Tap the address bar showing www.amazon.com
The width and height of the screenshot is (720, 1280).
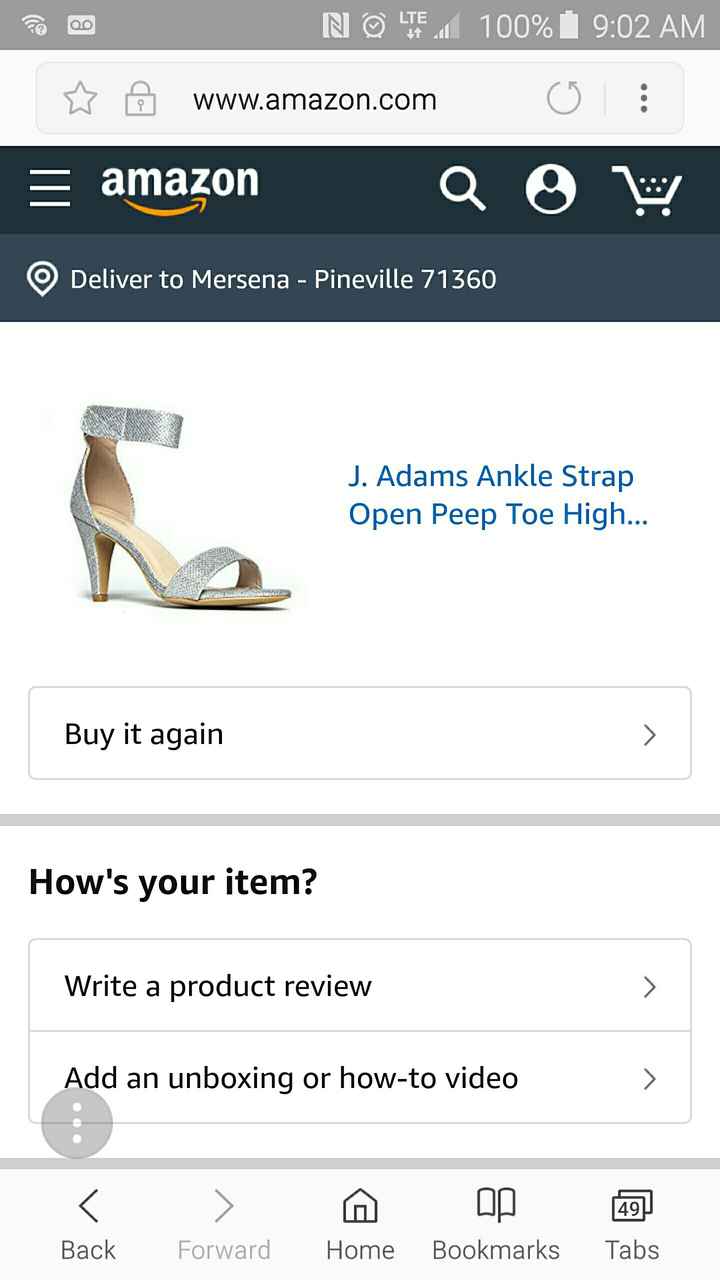(315, 98)
